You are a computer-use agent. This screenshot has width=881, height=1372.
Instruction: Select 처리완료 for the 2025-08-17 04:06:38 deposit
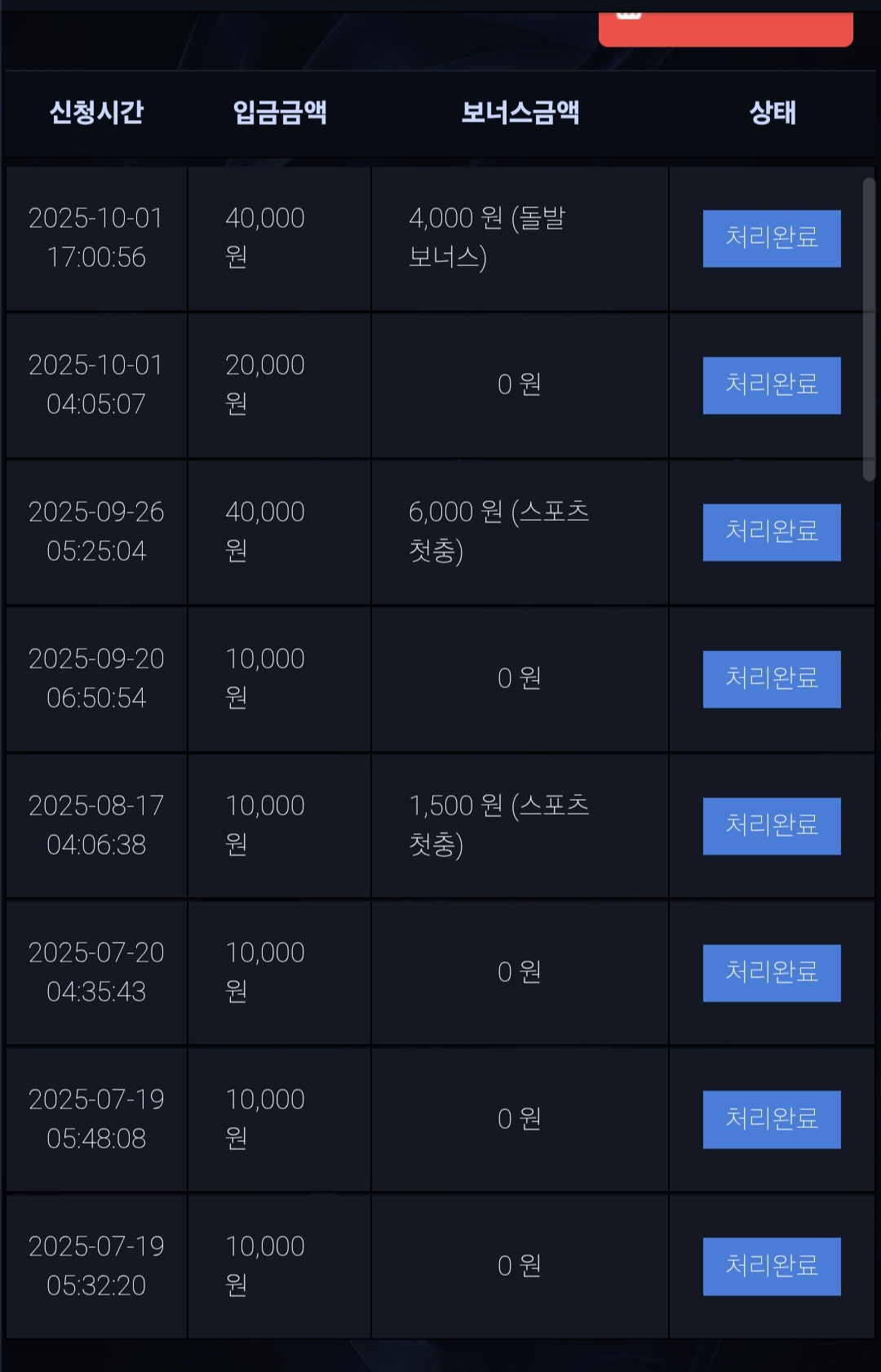pyautogui.click(x=772, y=826)
